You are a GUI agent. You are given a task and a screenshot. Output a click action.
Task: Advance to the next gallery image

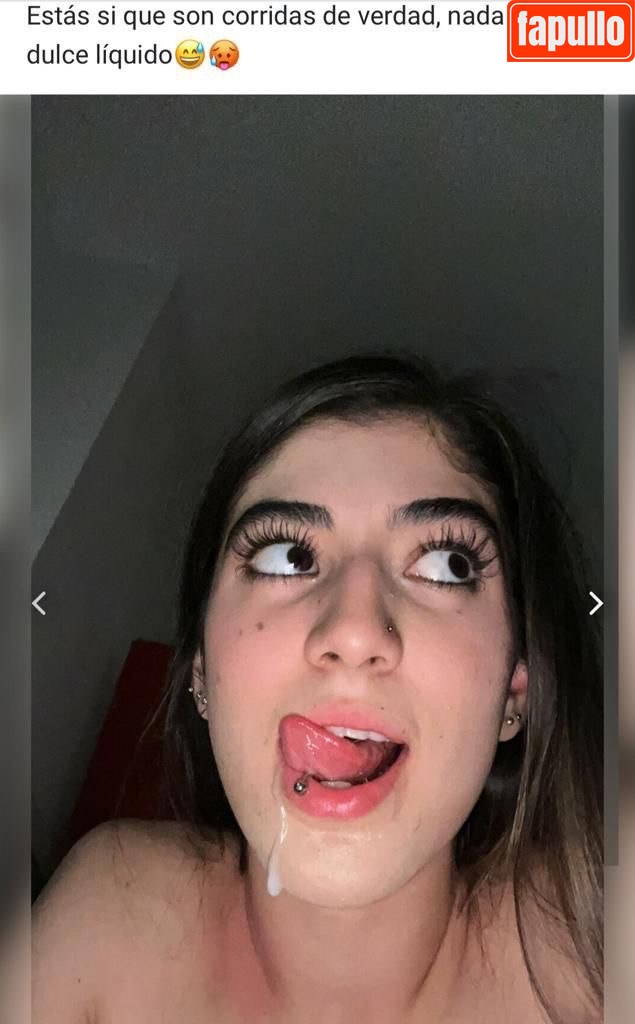[596, 603]
